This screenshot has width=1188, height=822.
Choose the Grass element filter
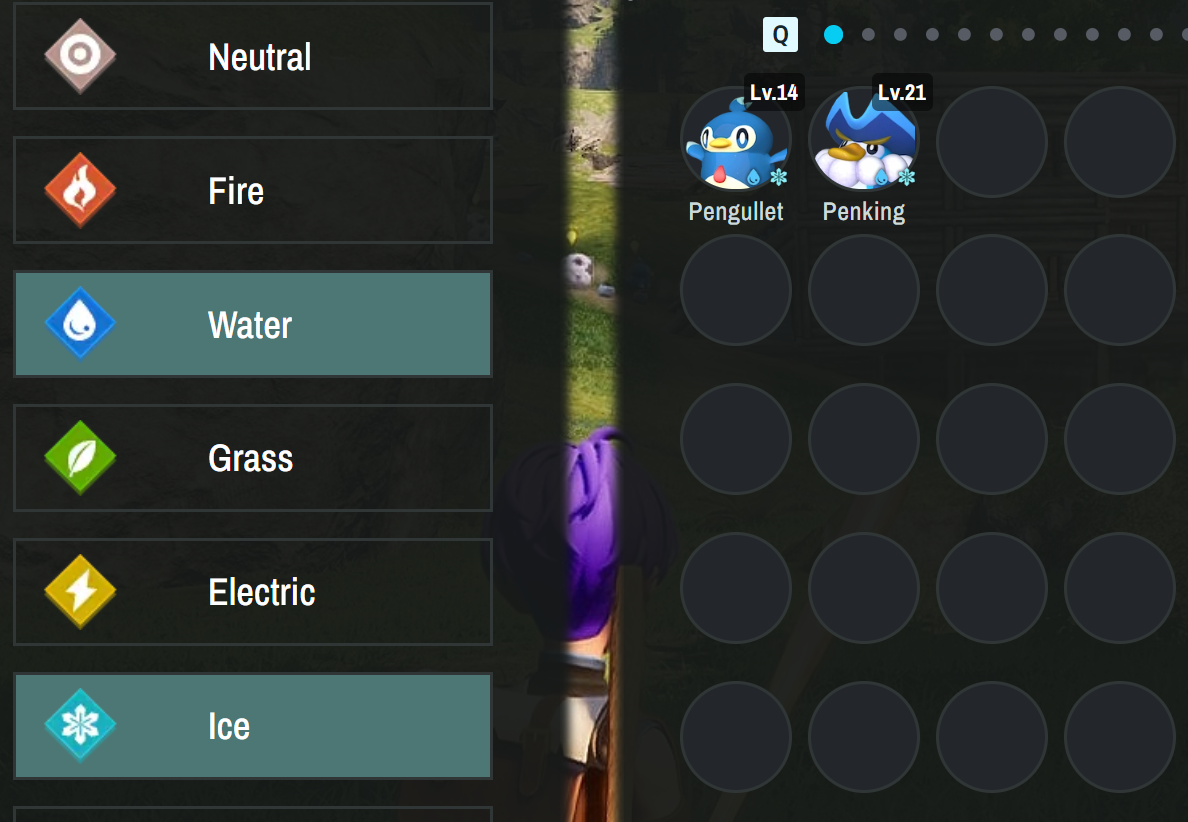point(252,459)
